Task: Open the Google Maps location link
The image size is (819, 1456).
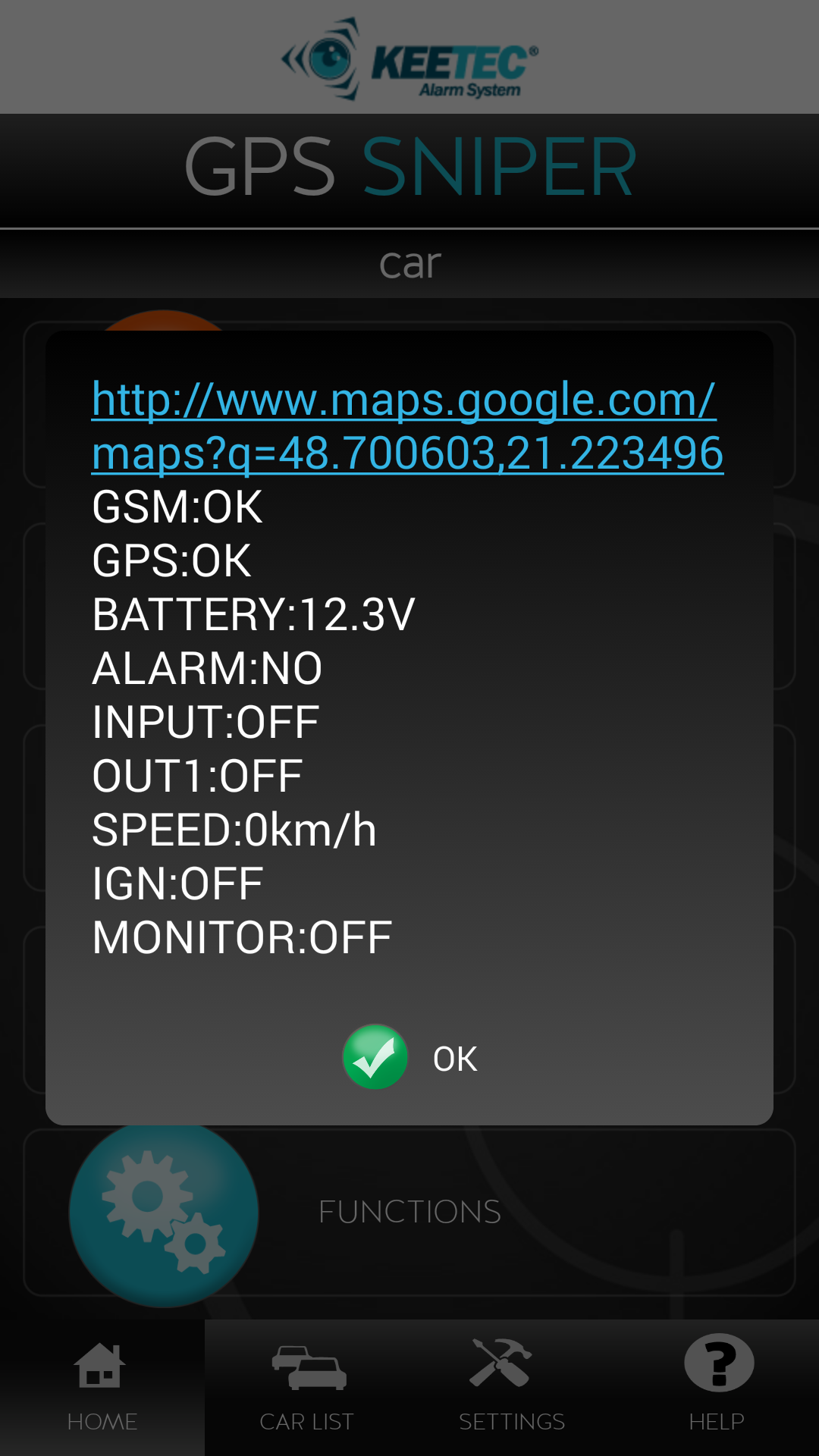Action: point(407,425)
